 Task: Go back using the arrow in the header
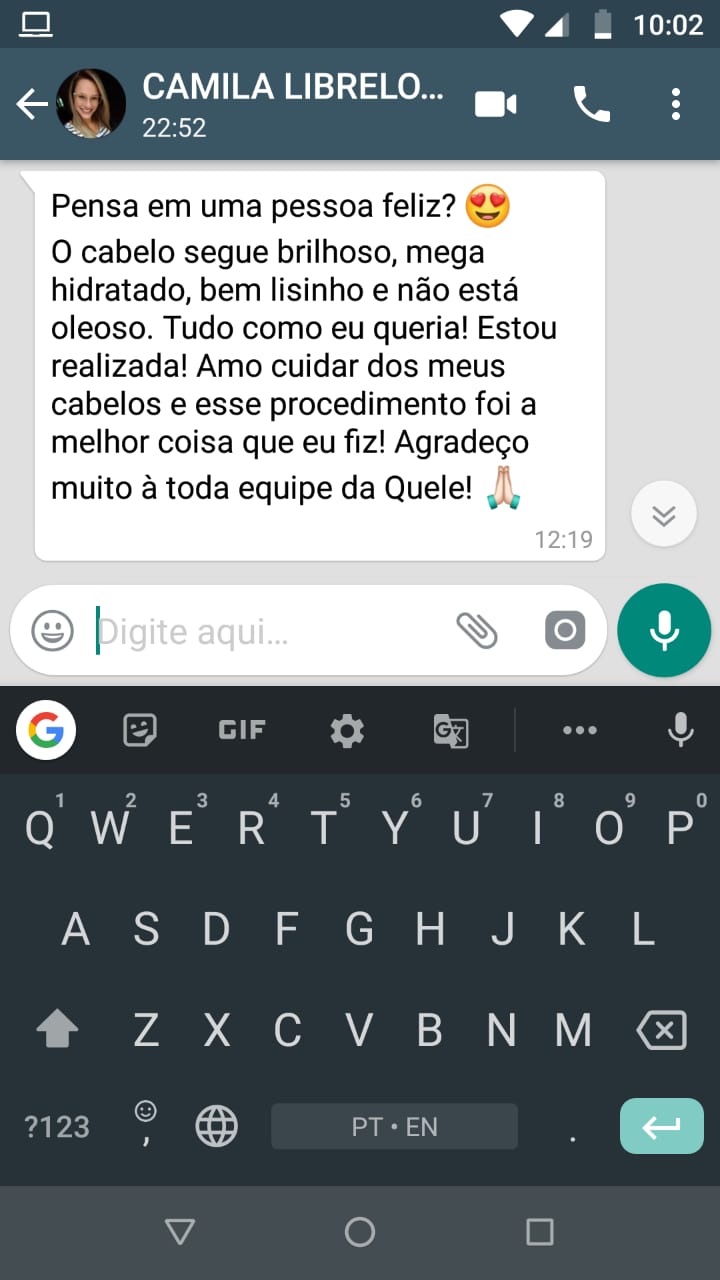(31, 103)
